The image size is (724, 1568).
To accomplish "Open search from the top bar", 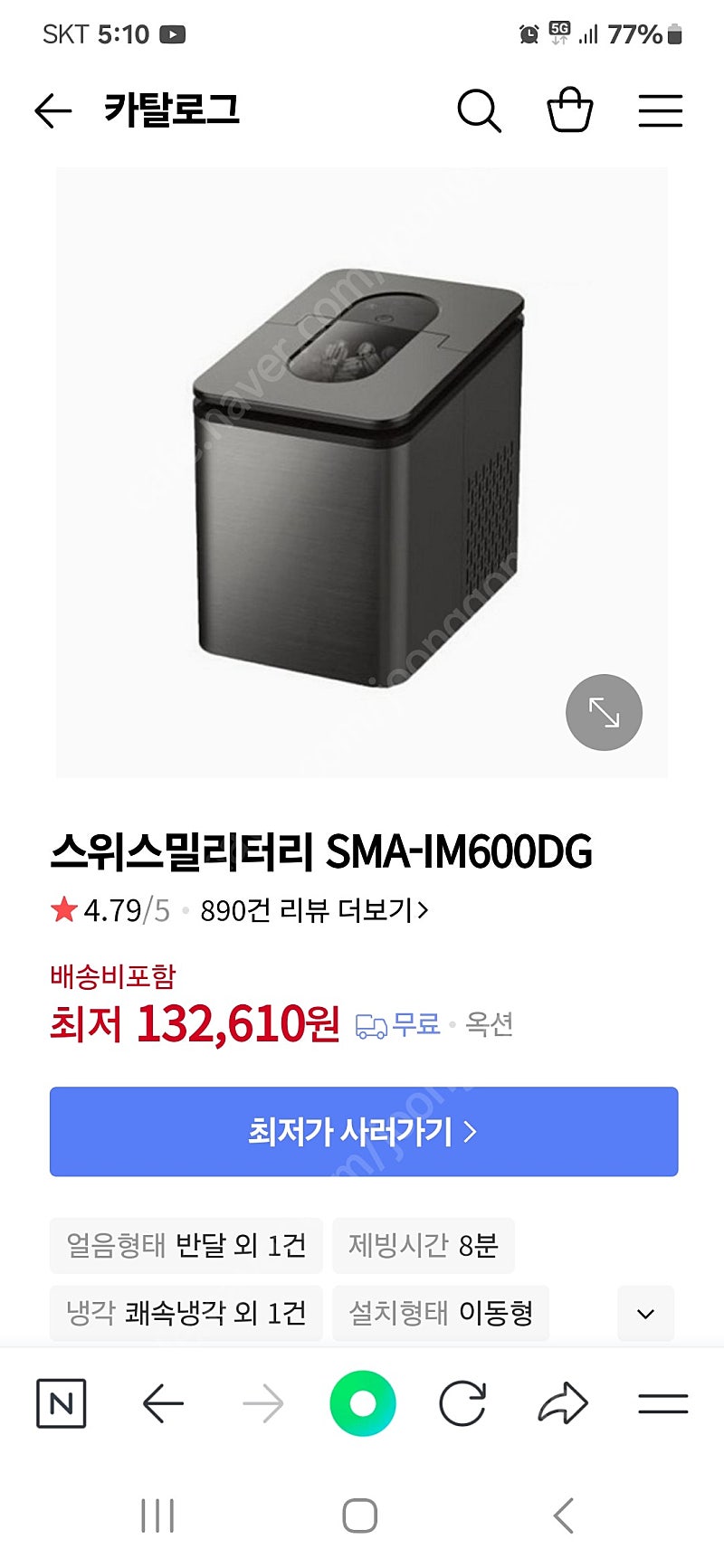I will click(x=479, y=110).
